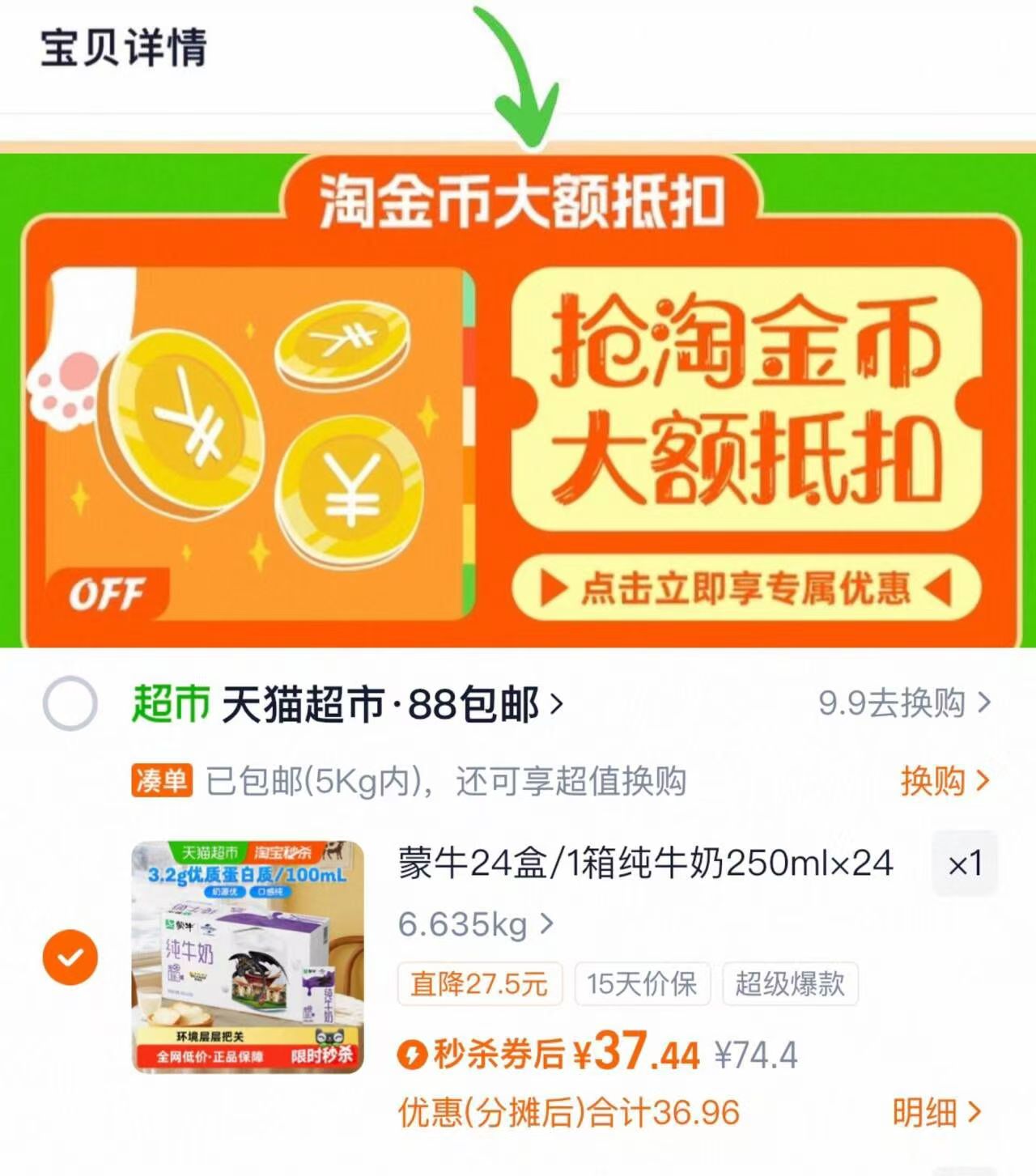Click the lightning seckill icon before 秒杀券后
This screenshot has height=1176, width=1036.
click(x=413, y=1055)
